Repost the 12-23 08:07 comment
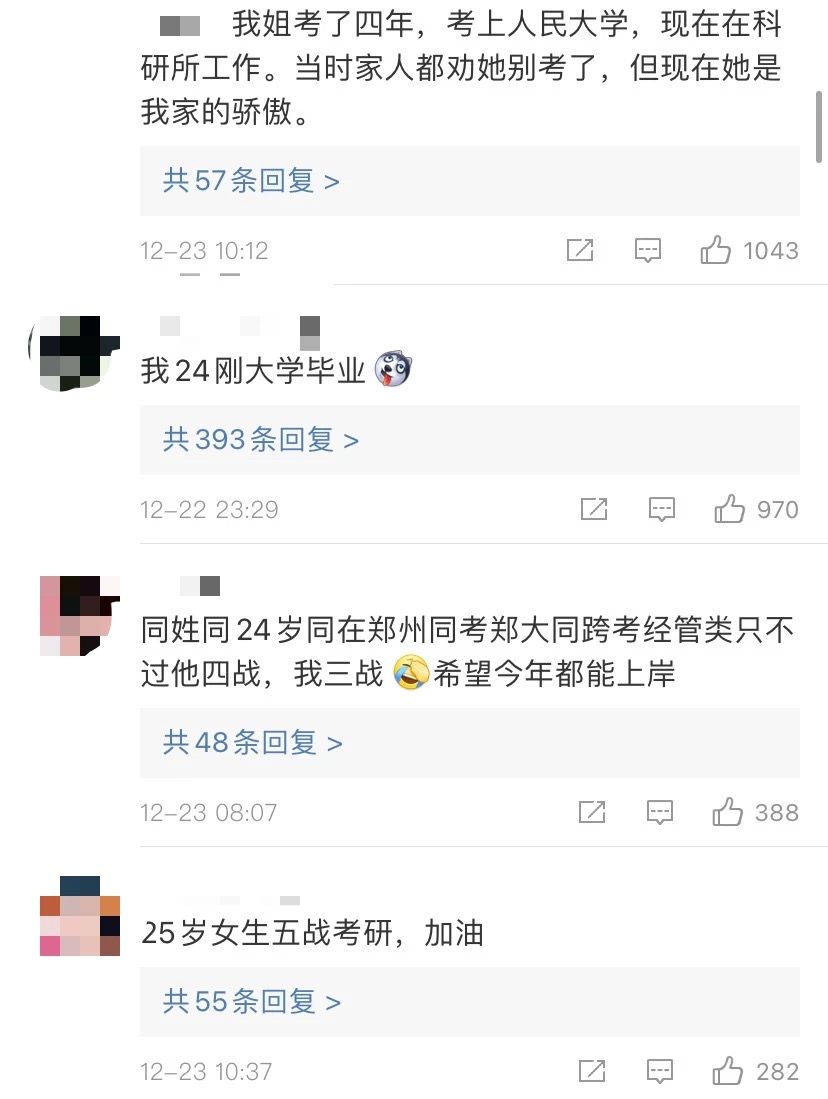 pyautogui.click(x=592, y=812)
